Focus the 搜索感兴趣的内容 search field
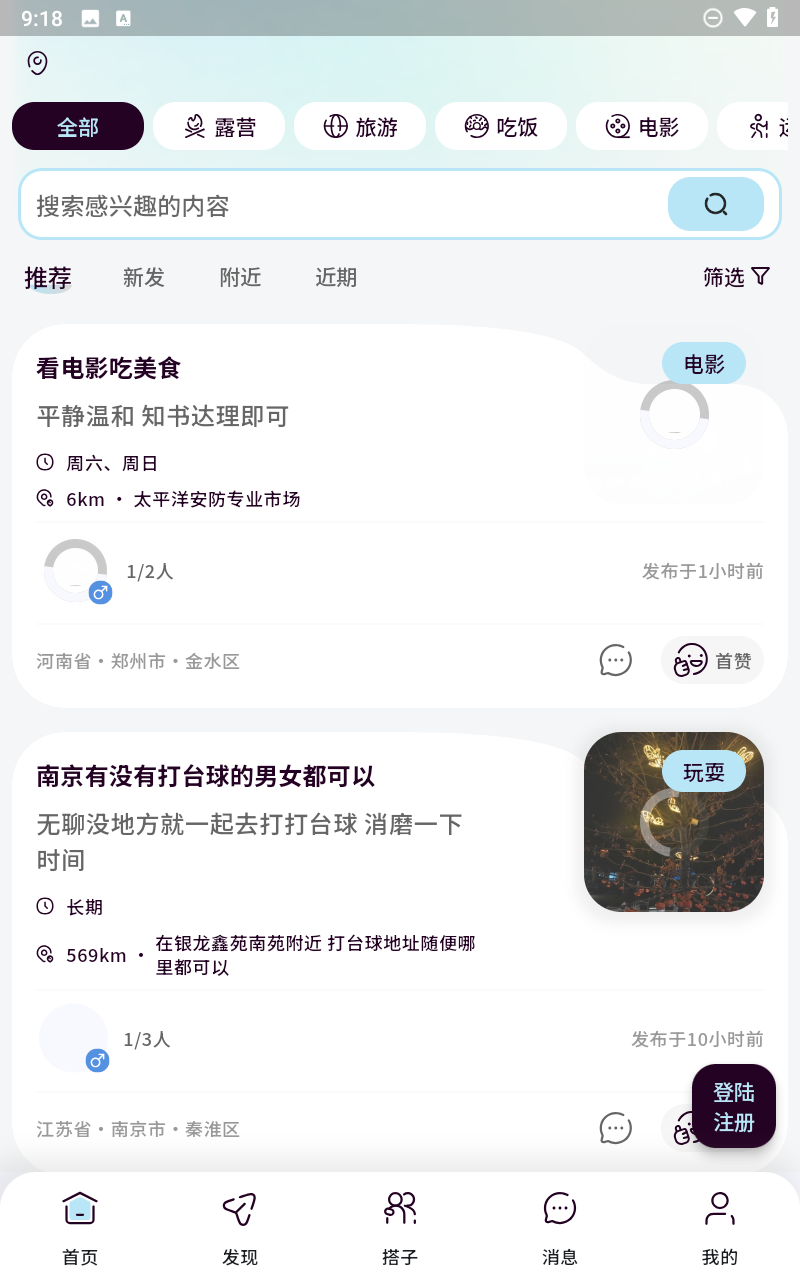Screen dimensions: 800x1280 [340, 205]
